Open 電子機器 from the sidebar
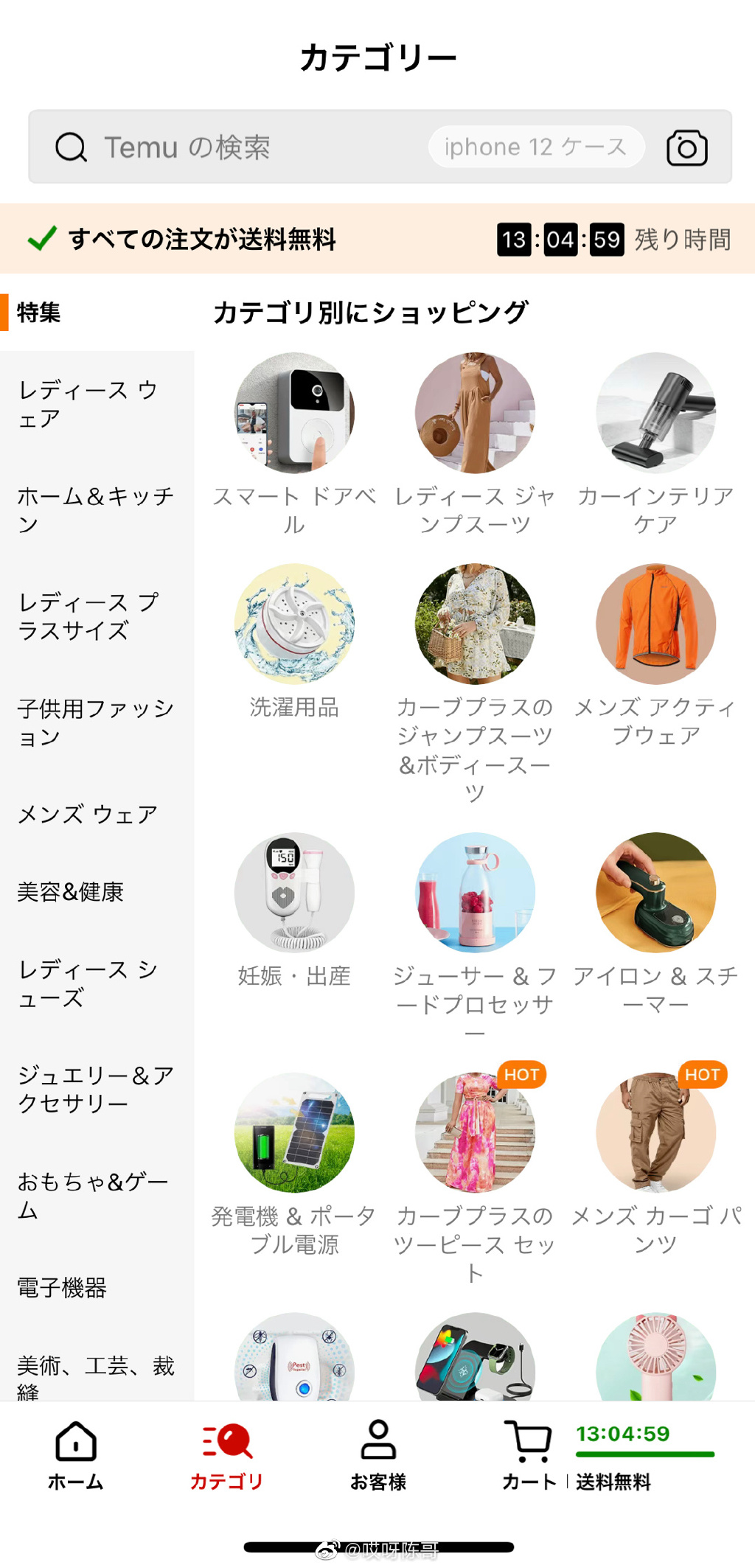The height and width of the screenshot is (1568, 755). 63,1288
